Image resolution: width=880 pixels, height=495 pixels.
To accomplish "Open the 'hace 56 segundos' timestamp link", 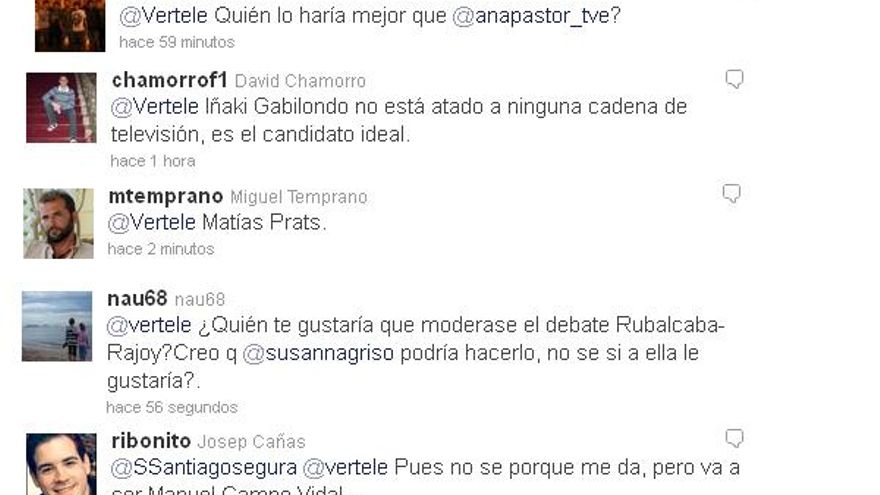I will click(172, 407).
